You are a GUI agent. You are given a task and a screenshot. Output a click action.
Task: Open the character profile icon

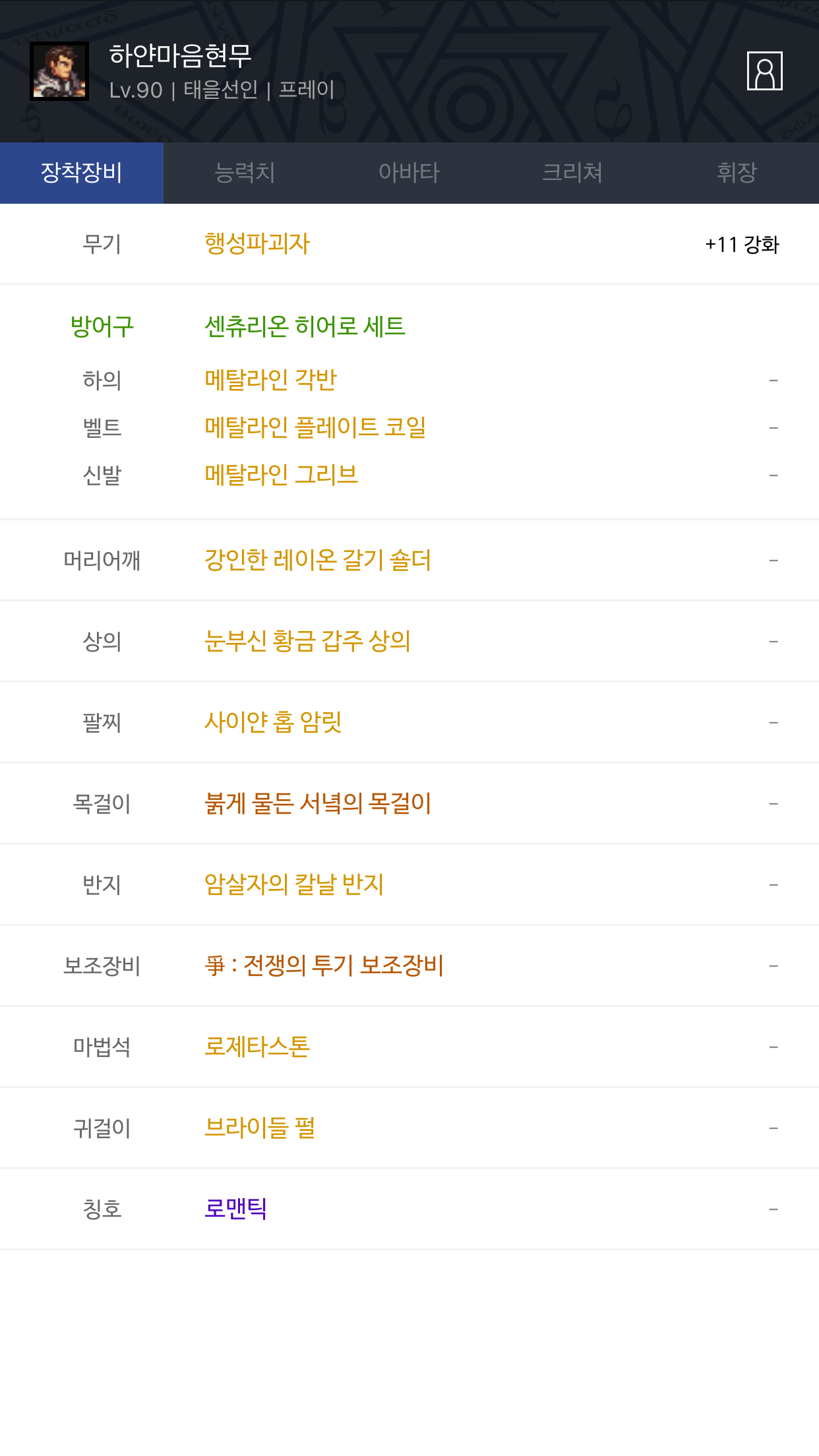[764, 71]
